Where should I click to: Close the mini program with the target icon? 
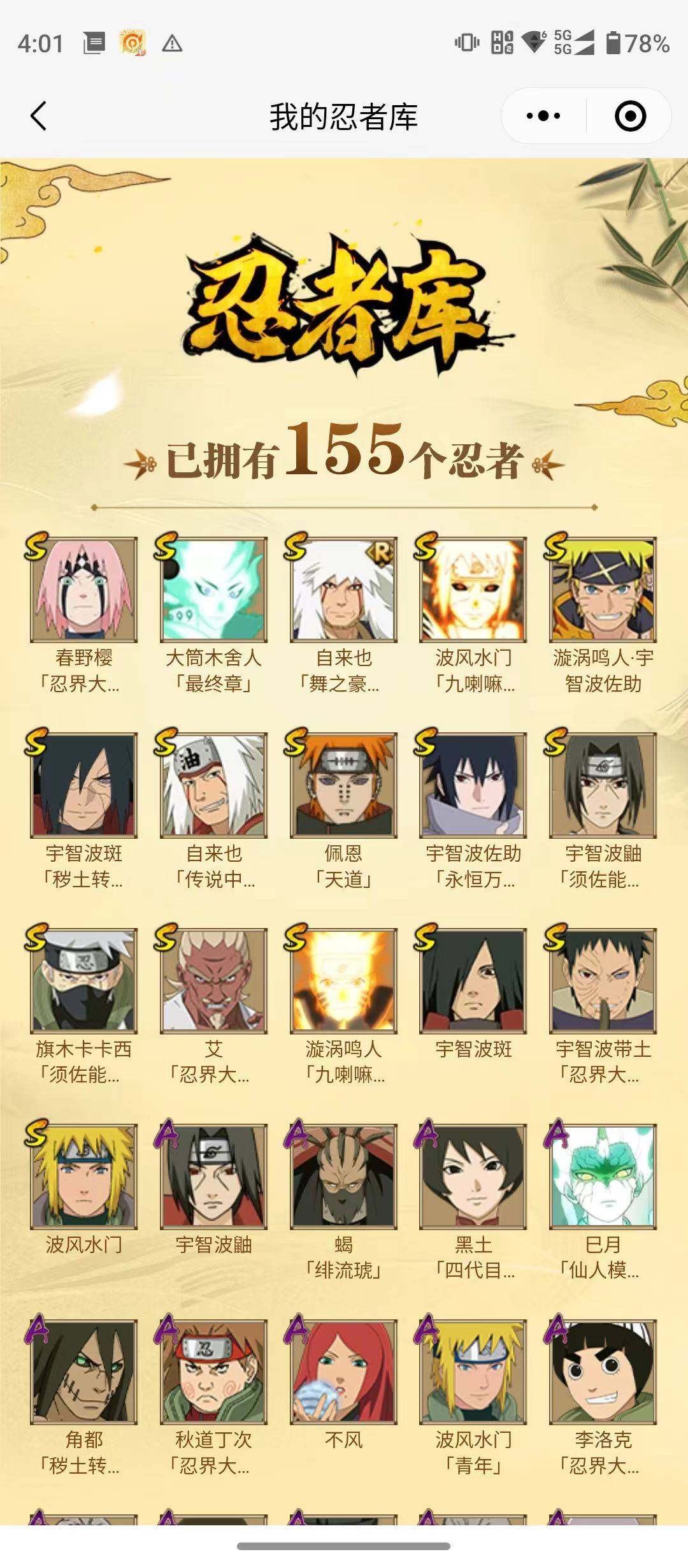(630, 116)
